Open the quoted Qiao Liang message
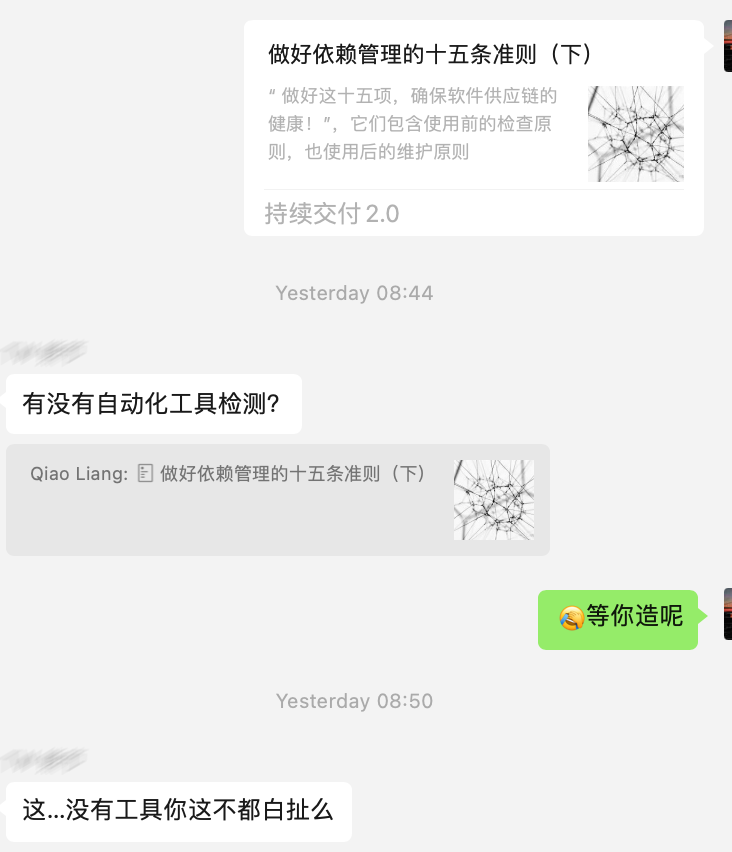The height and width of the screenshot is (852, 732). [277, 499]
